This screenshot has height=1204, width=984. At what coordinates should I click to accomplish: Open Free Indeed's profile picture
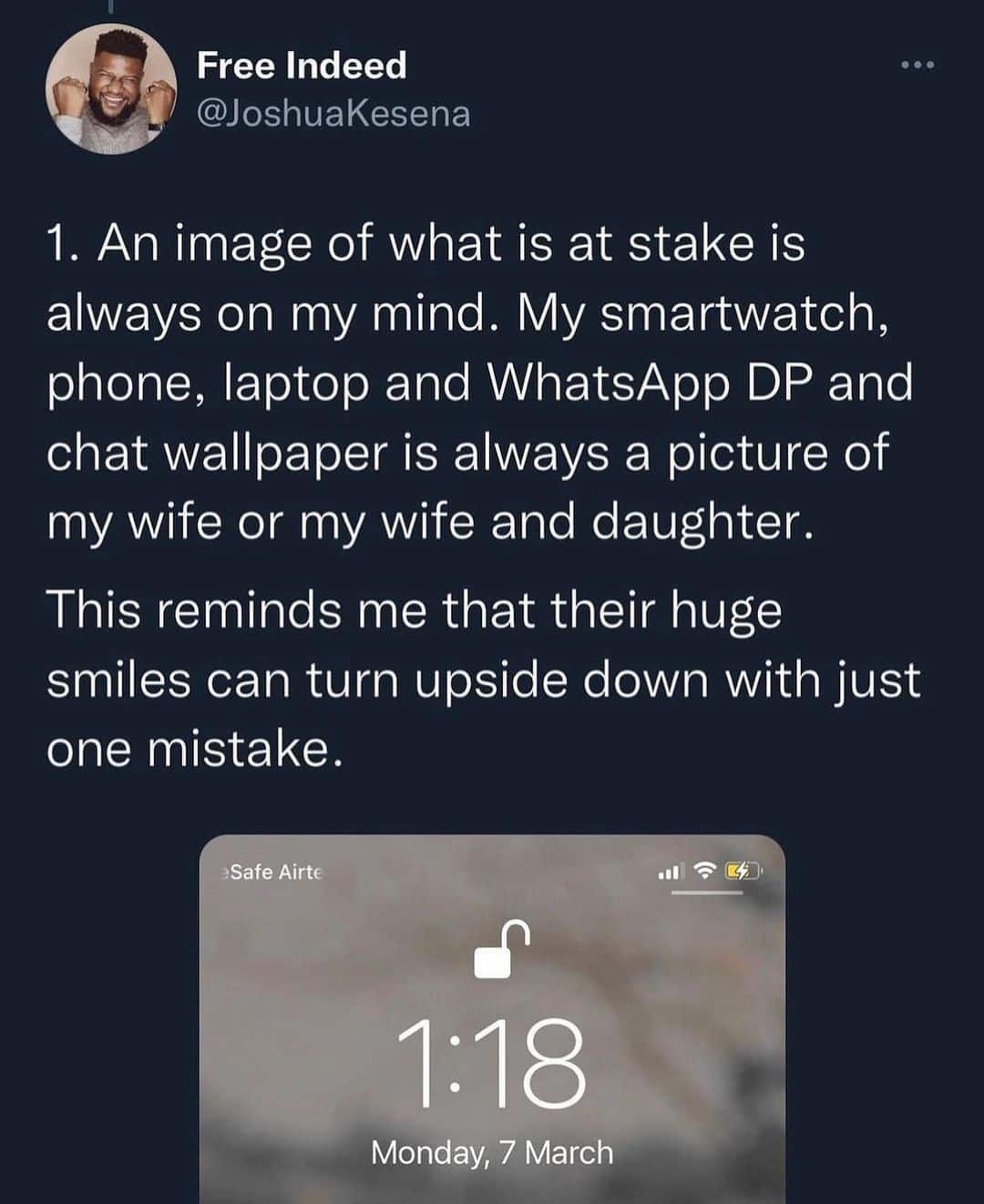coord(111,88)
